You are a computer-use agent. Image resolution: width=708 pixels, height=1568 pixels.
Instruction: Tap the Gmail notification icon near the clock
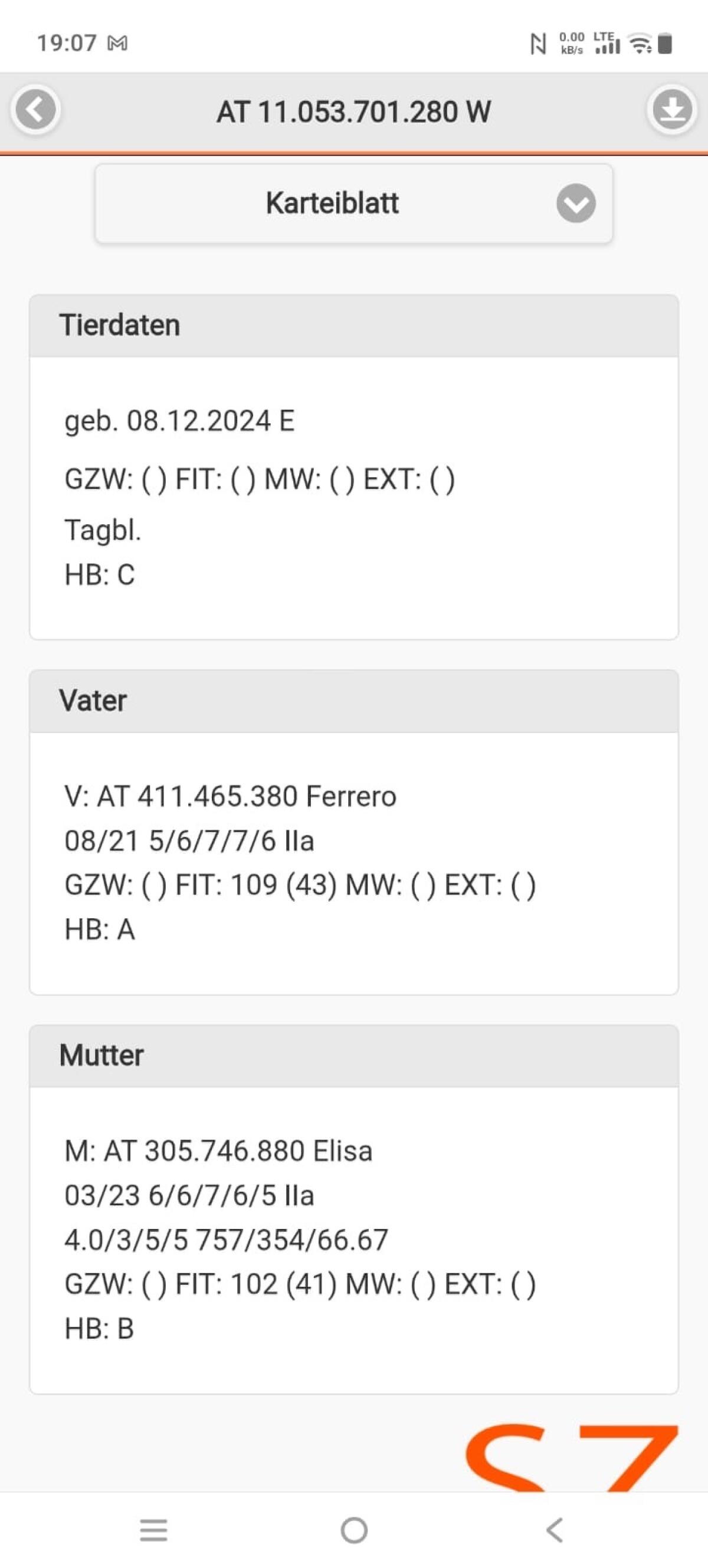coord(118,42)
